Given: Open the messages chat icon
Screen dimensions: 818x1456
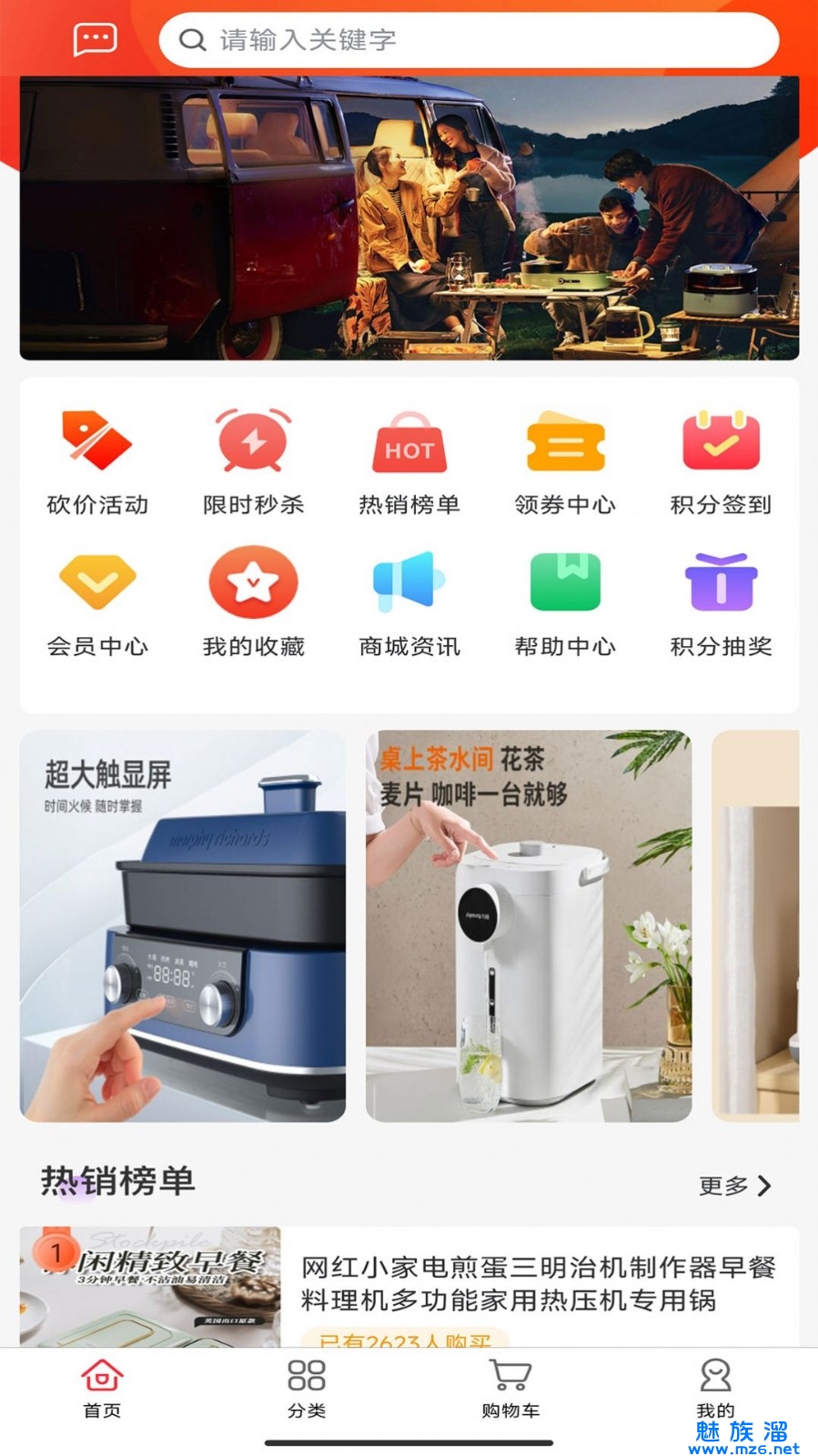Looking at the screenshot, I should click(x=95, y=39).
